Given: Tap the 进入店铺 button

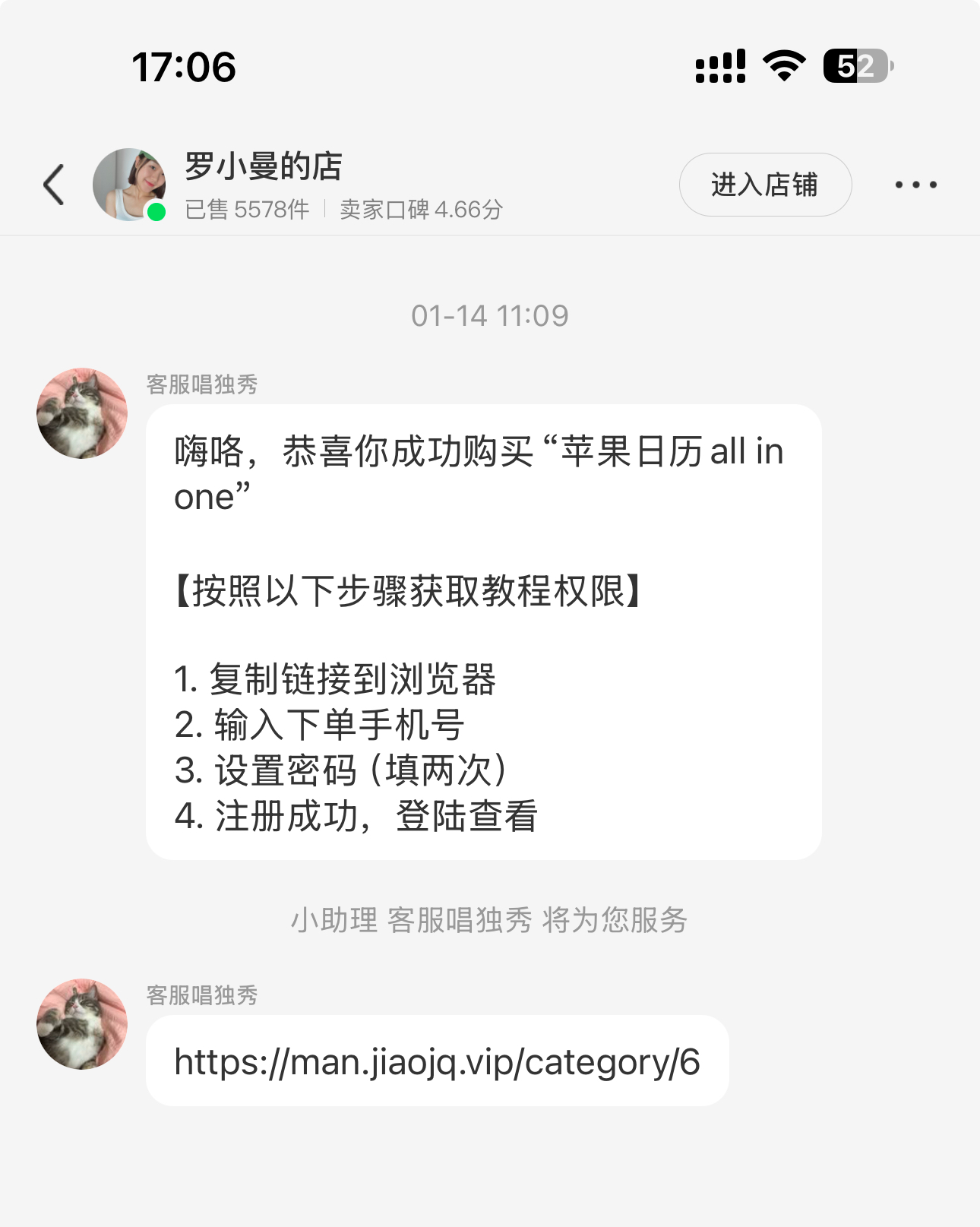Looking at the screenshot, I should 764,185.
